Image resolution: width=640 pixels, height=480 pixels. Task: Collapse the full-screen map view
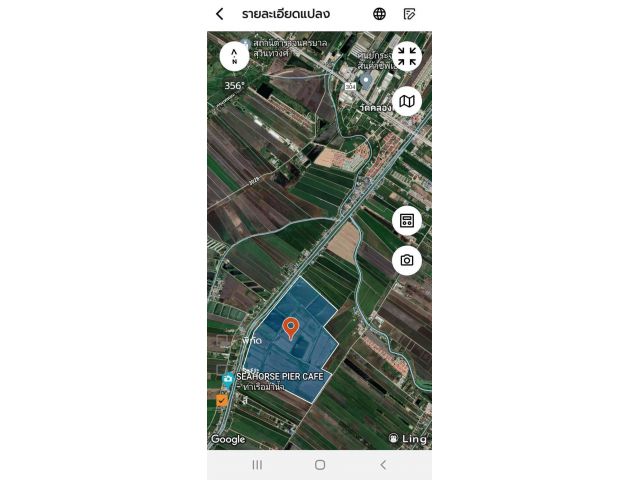[x=406, y=56]
